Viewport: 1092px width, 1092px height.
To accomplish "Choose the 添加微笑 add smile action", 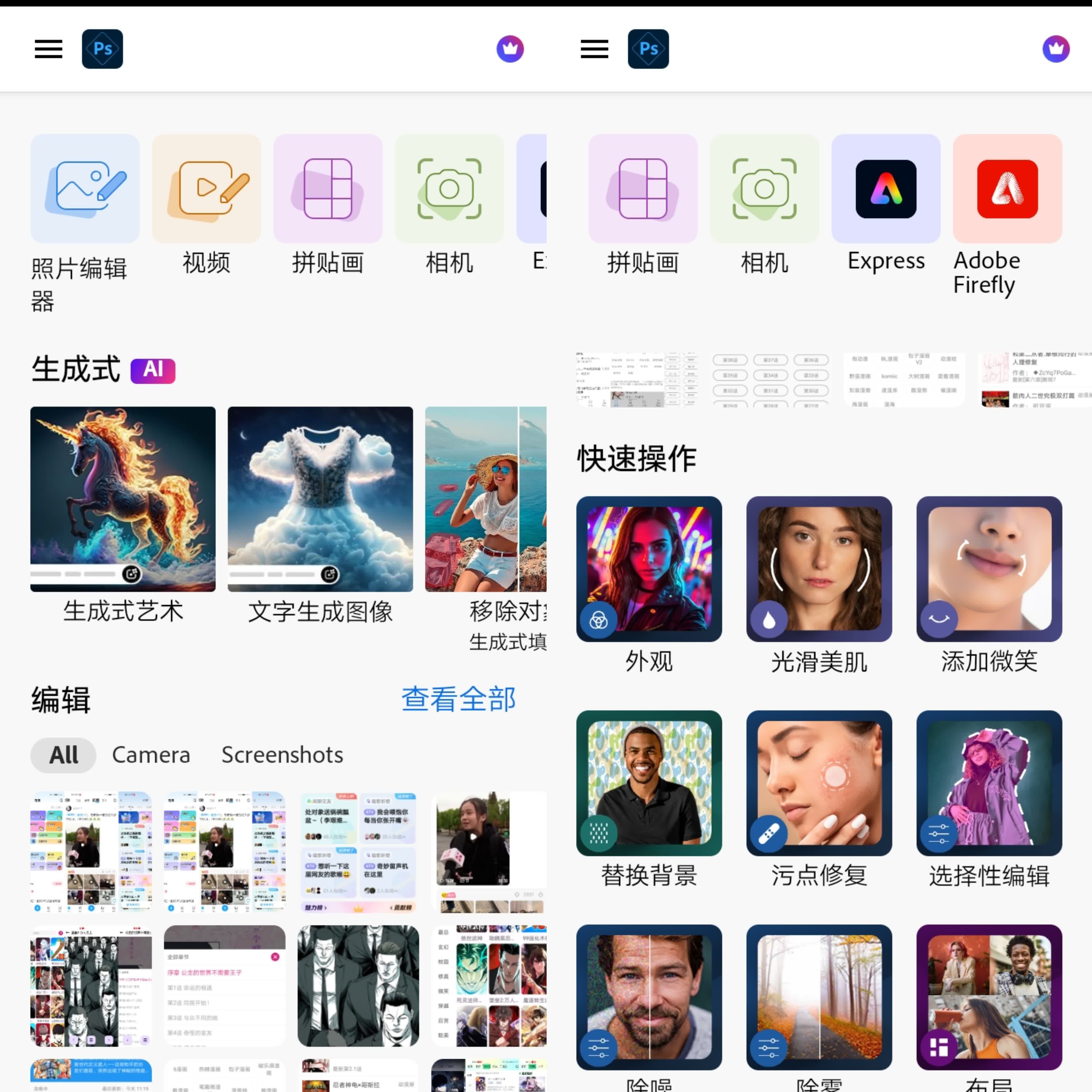I will tap(989, 569).
